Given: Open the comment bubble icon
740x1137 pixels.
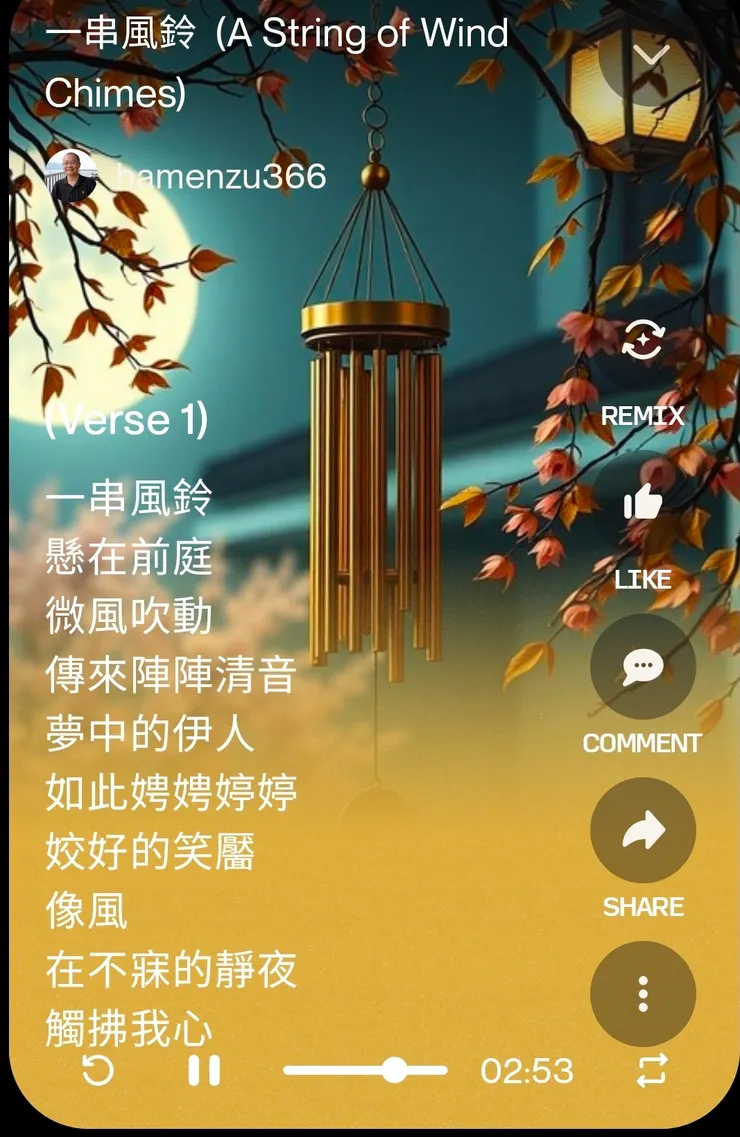Looking at the screenshot, I should 643,668.
